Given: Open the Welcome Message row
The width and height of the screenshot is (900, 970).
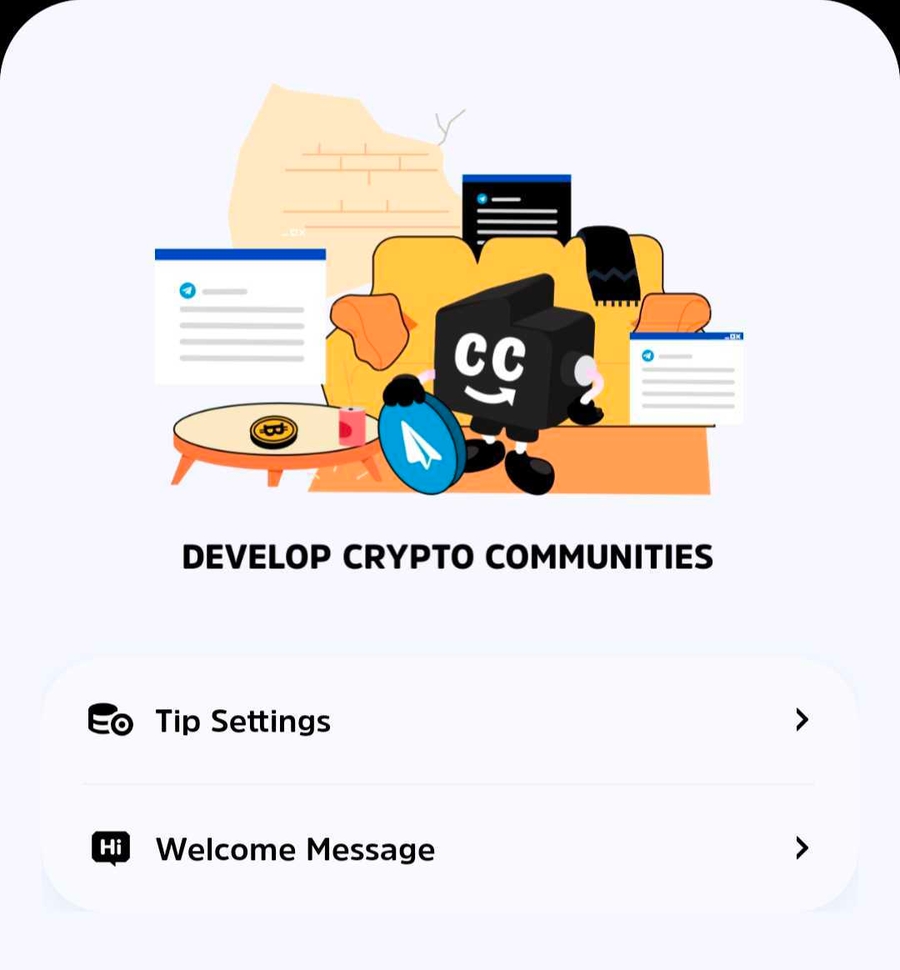Looking at the screenshot, I should 448,849.
